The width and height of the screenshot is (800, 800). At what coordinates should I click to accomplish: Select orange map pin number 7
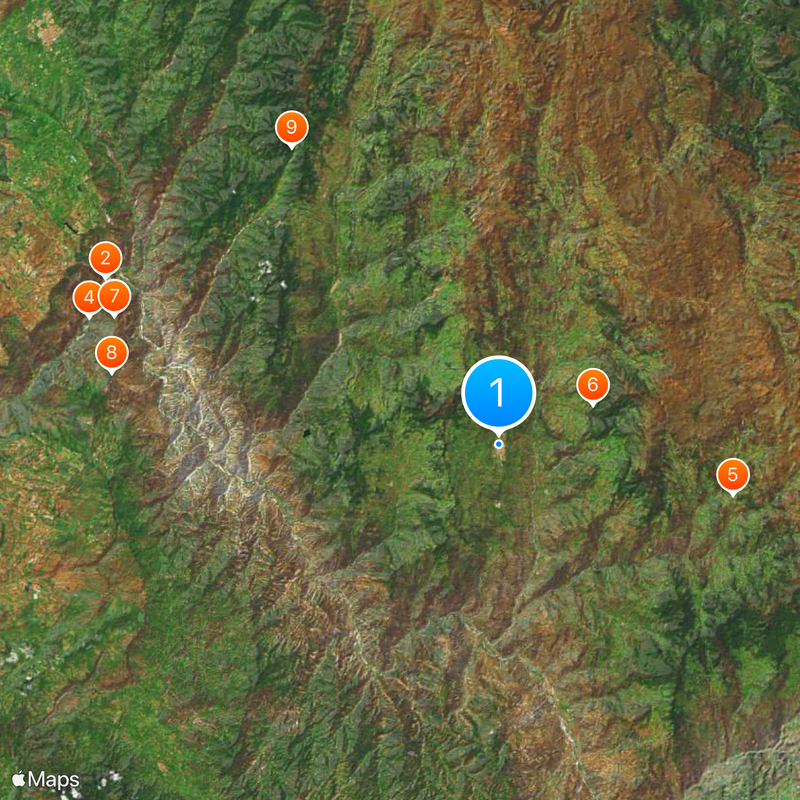[x=117, y=296]
